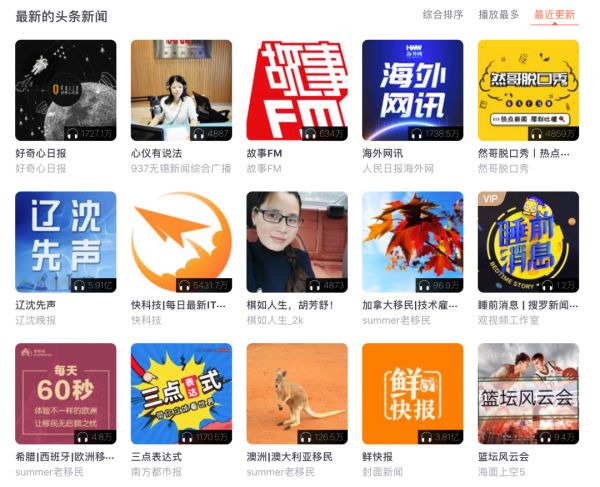Open the 故事FM album
This screenshot has height=487, width=600.
pos(297,90)
